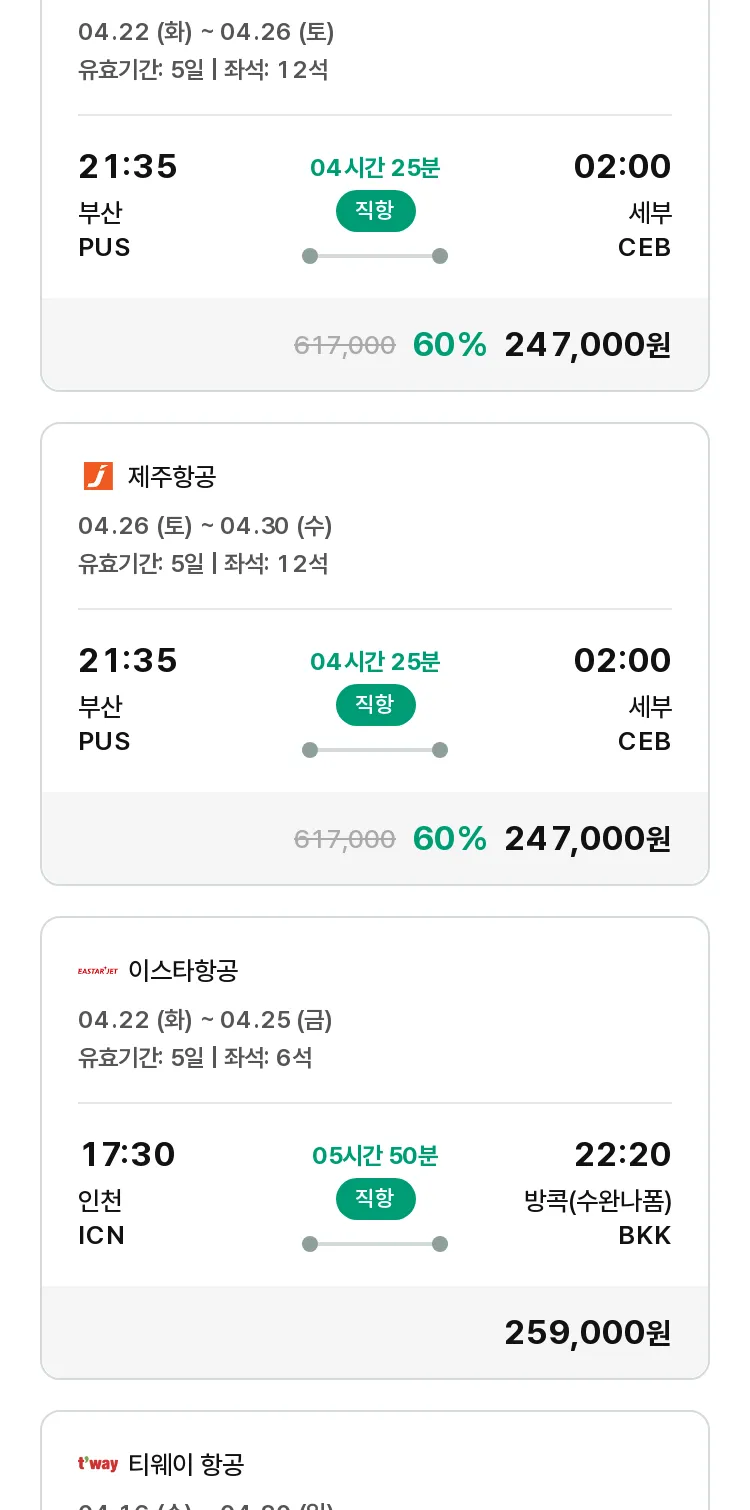750x1510 pixels.
Task: Open Jeju Air Busan–Cebu deal for 04.26–04.30
Action: coord(375,654)
